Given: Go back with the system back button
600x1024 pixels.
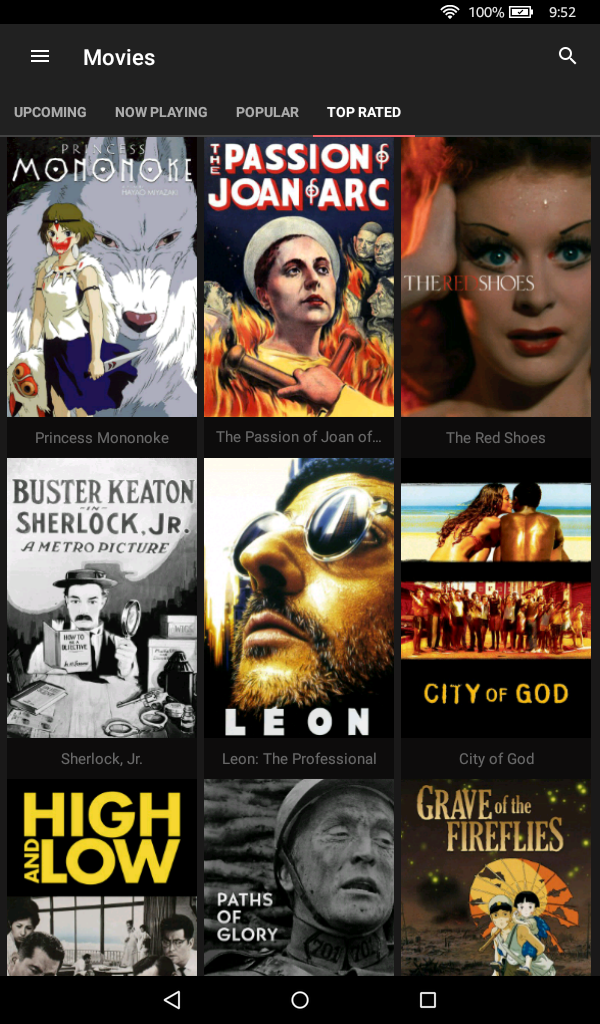Looking at the screenshot, I should (172, 1000).
